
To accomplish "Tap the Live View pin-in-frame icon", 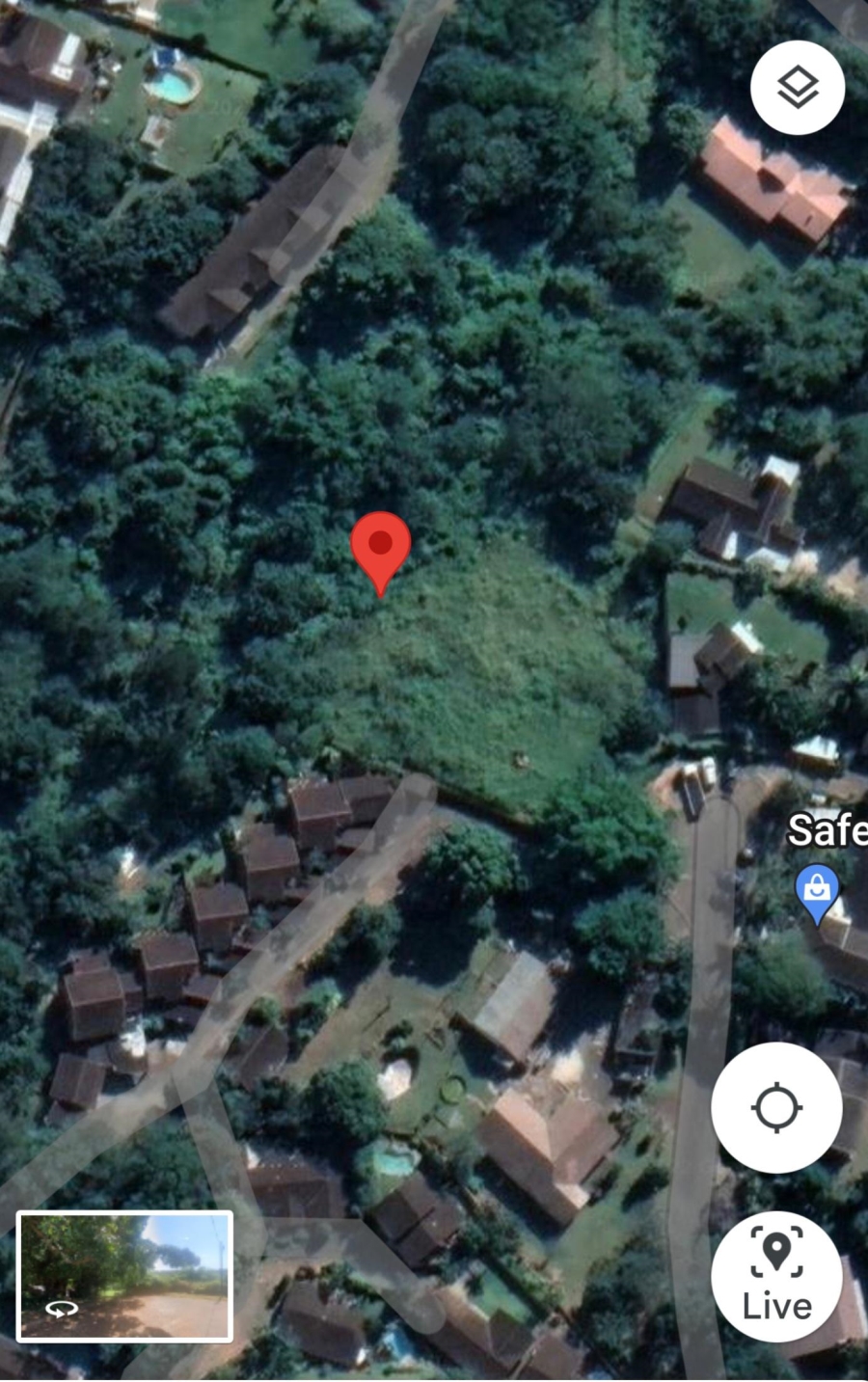I will pos(776,1249).
